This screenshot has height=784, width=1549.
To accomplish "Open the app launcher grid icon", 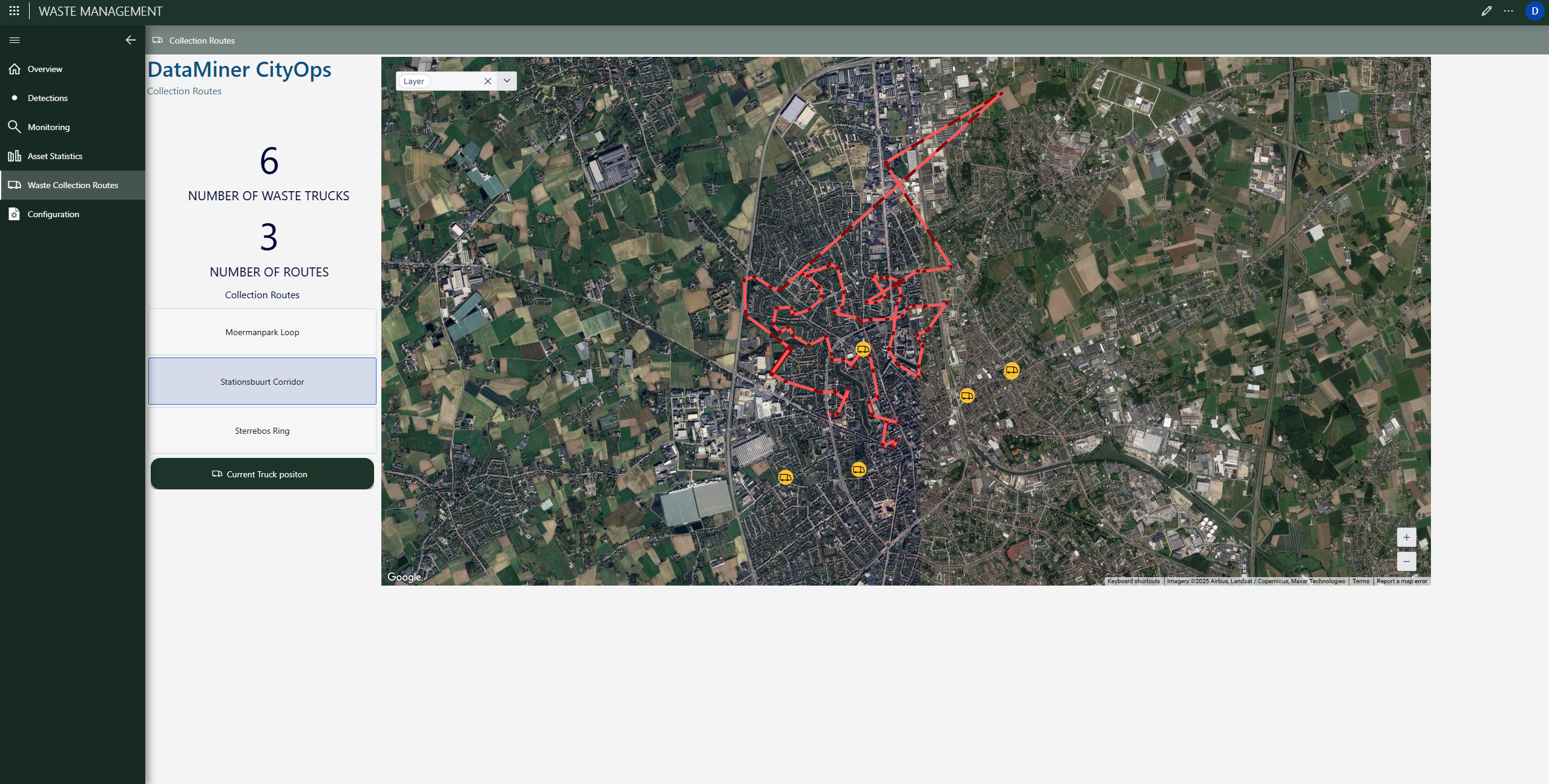I will tap(14, 11).
